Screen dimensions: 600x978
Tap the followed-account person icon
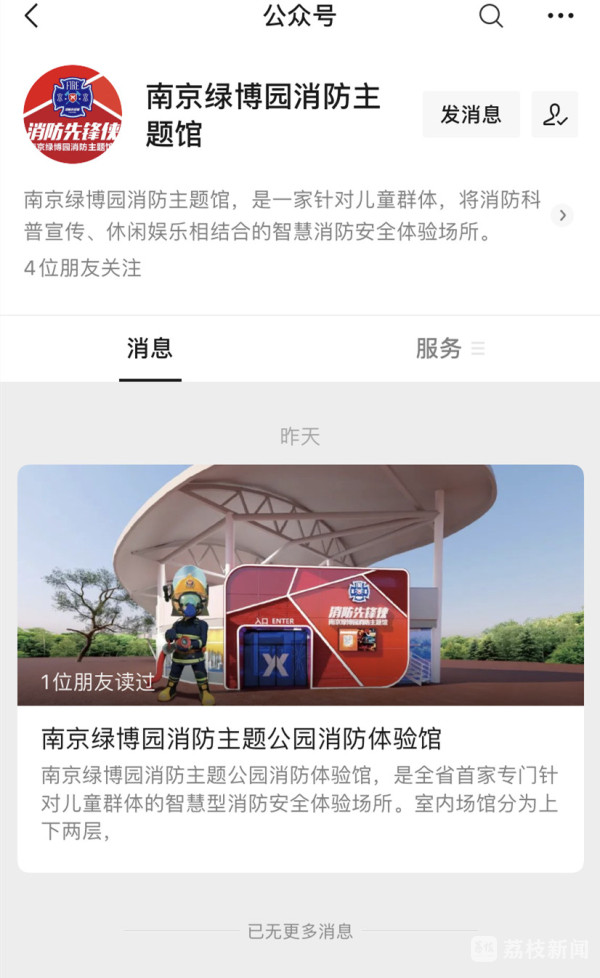click(555, 114)
